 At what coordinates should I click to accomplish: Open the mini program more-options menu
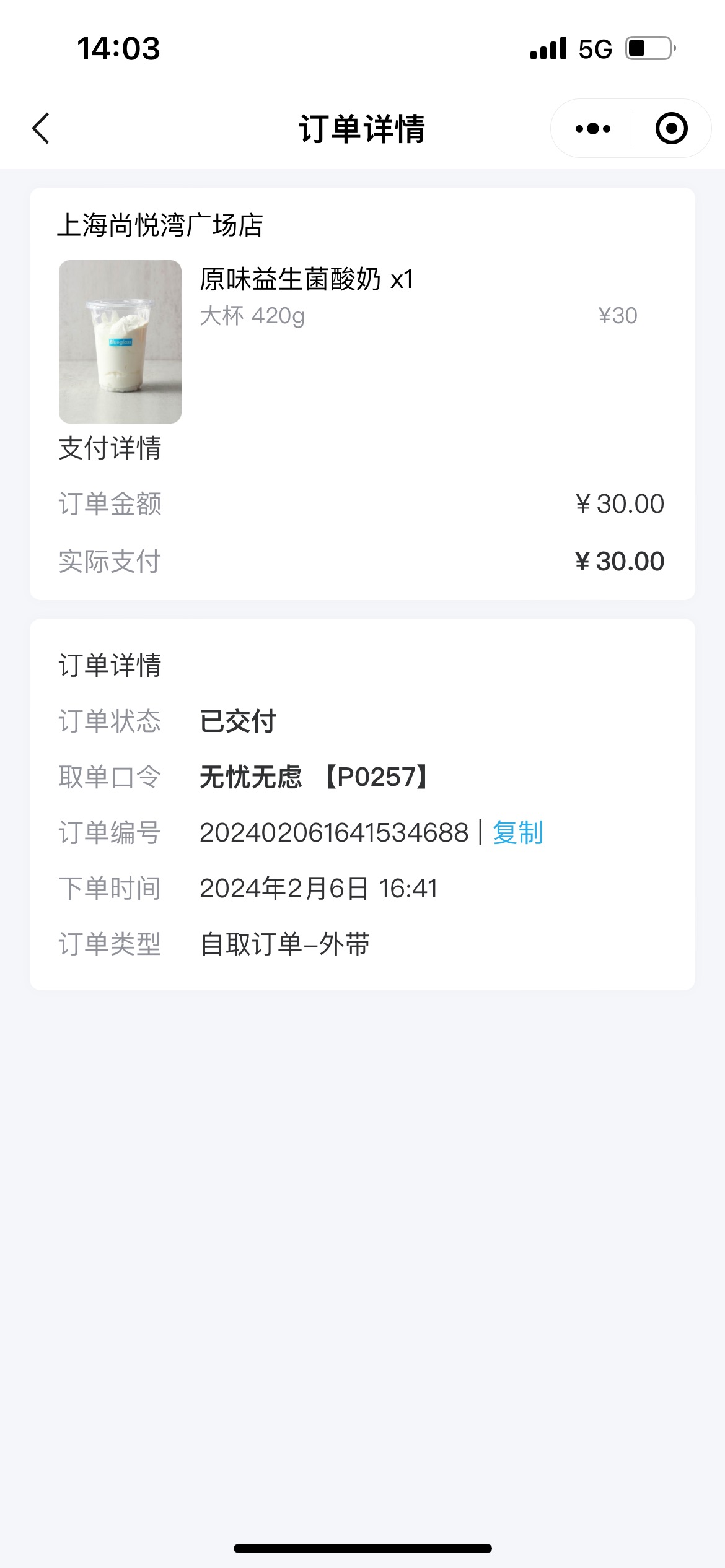tap(592, 128)
